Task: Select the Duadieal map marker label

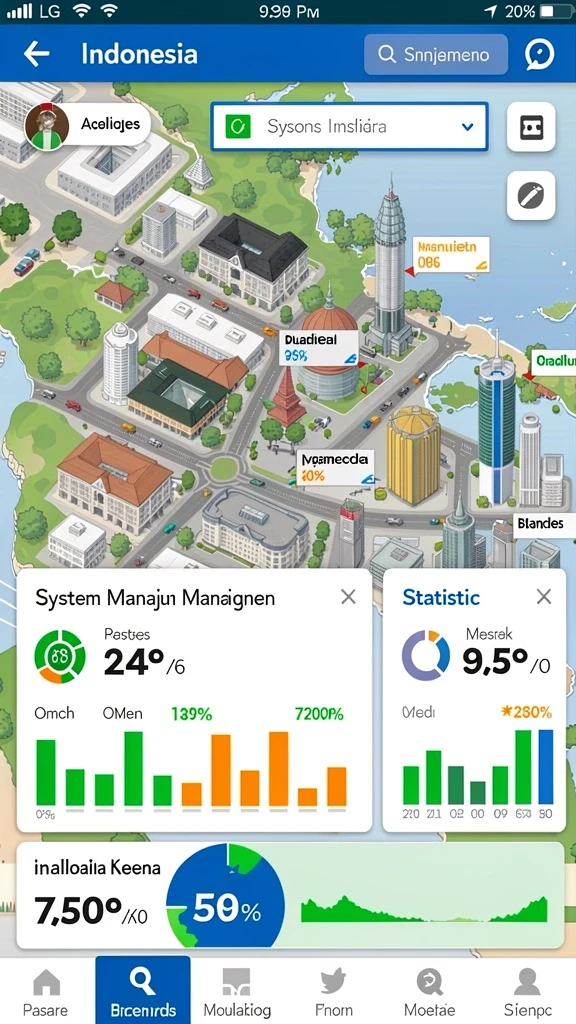Action: [318, 348]
